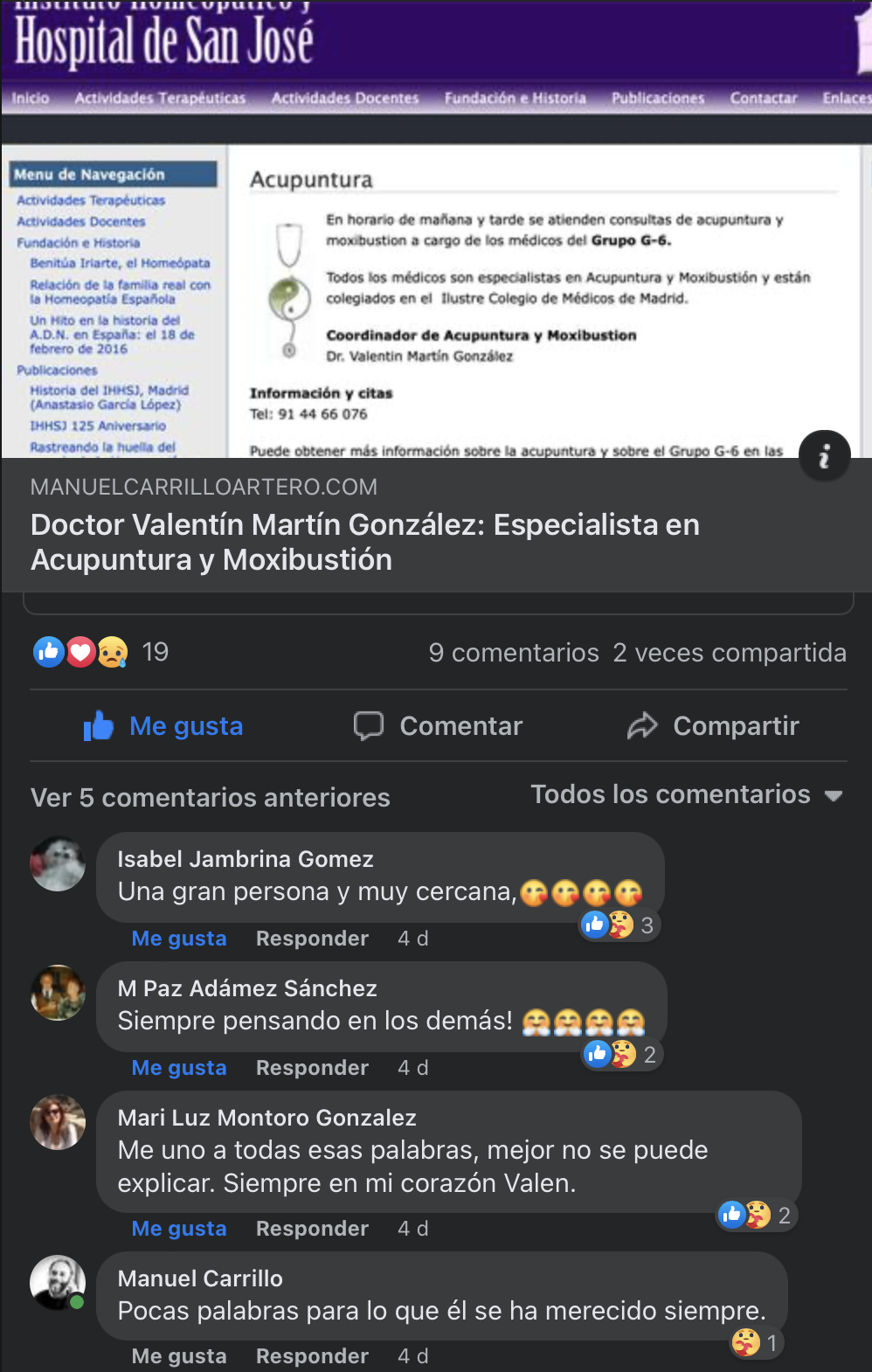Tap Comentar to write a comment
The height and width of the screenshot is (1372, 872).
tap(439, 725)
